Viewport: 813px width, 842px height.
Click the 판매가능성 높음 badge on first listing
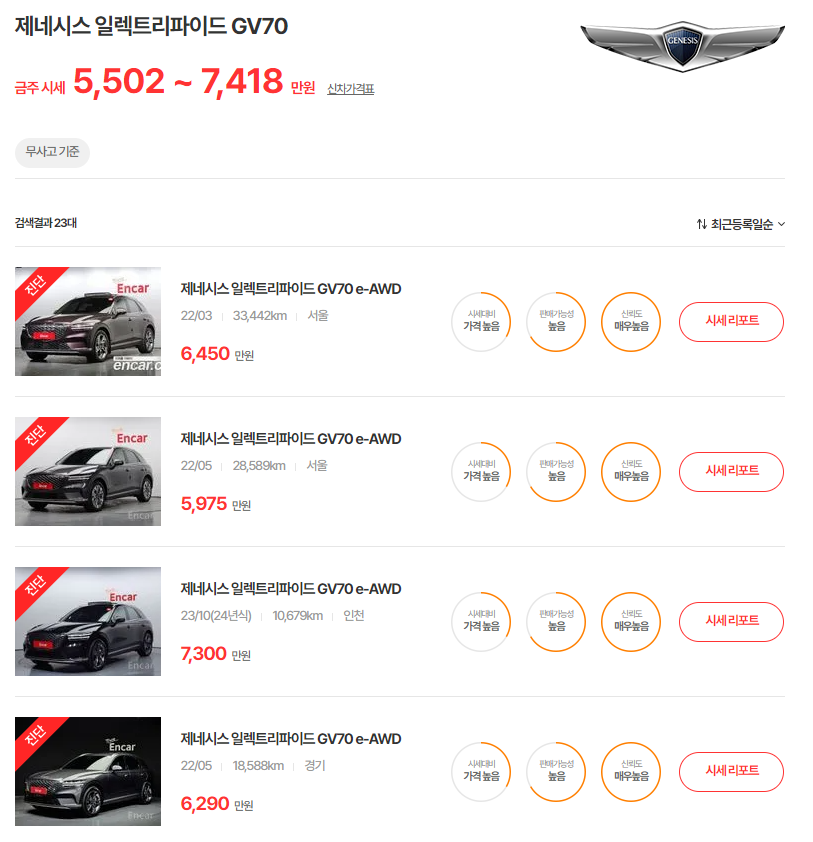[x=556, y=321]
